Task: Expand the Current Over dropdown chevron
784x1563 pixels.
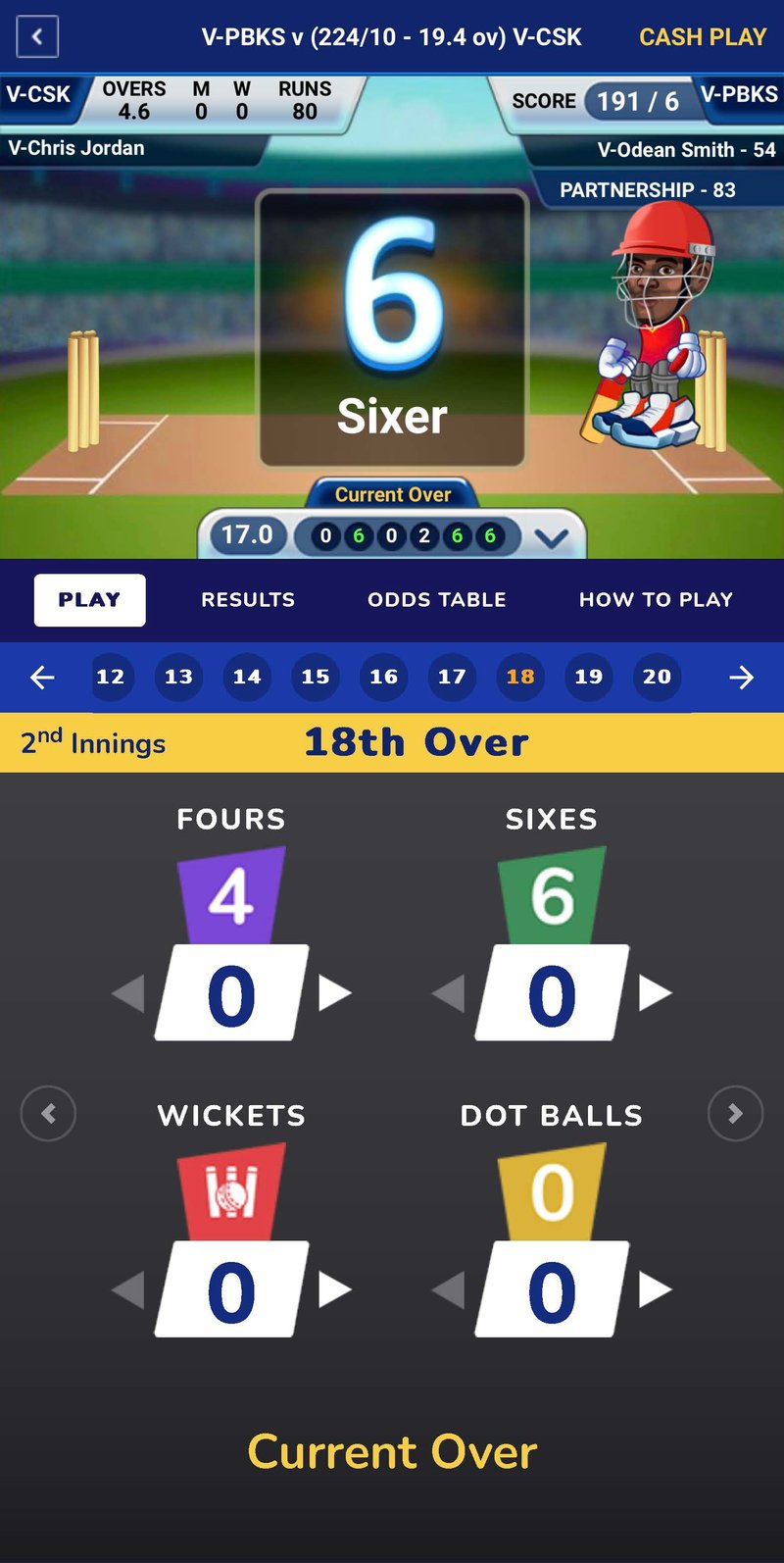Action: (x=552, y=537)
